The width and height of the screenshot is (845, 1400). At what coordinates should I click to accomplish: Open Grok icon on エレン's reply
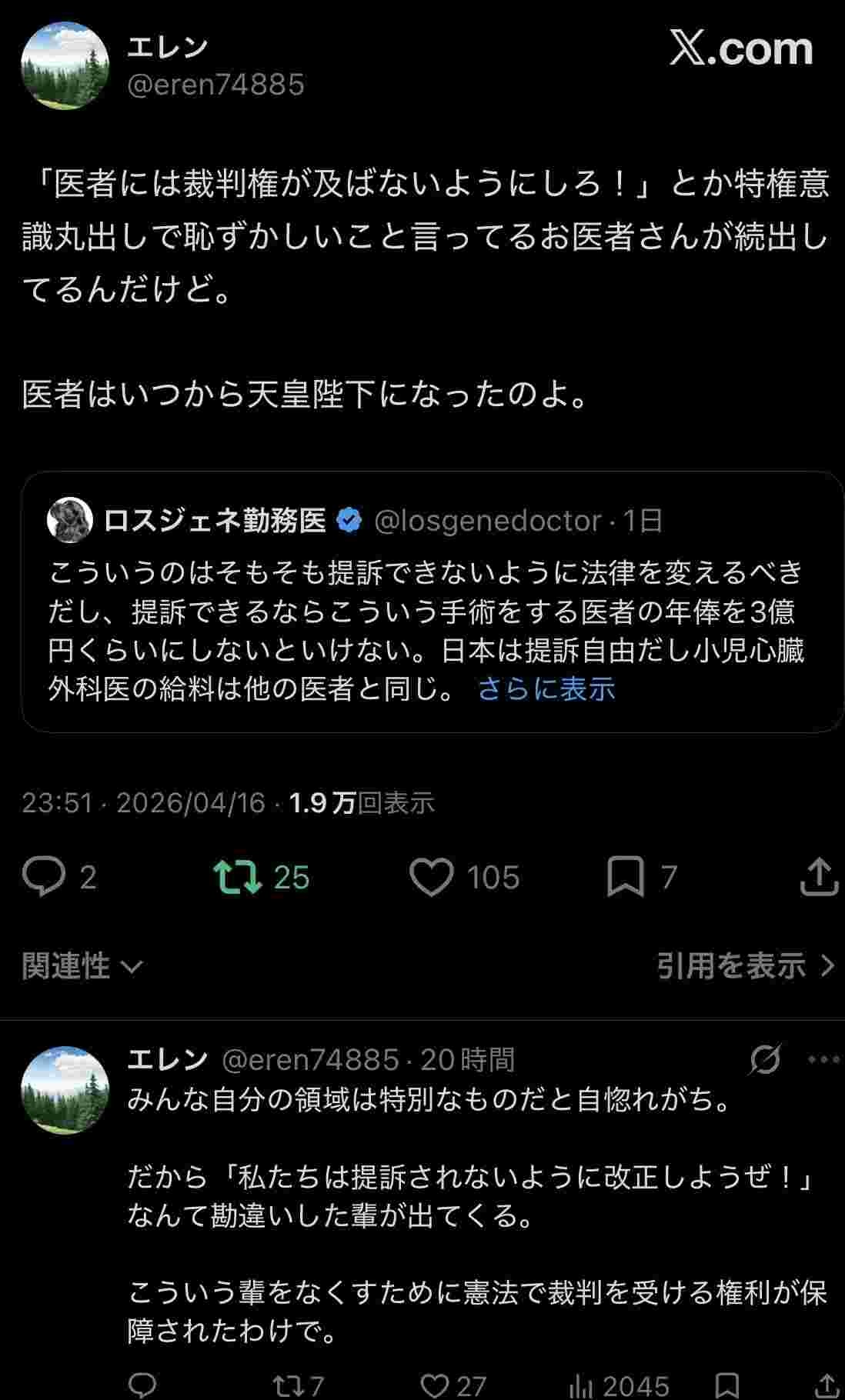coord(766,1059)
